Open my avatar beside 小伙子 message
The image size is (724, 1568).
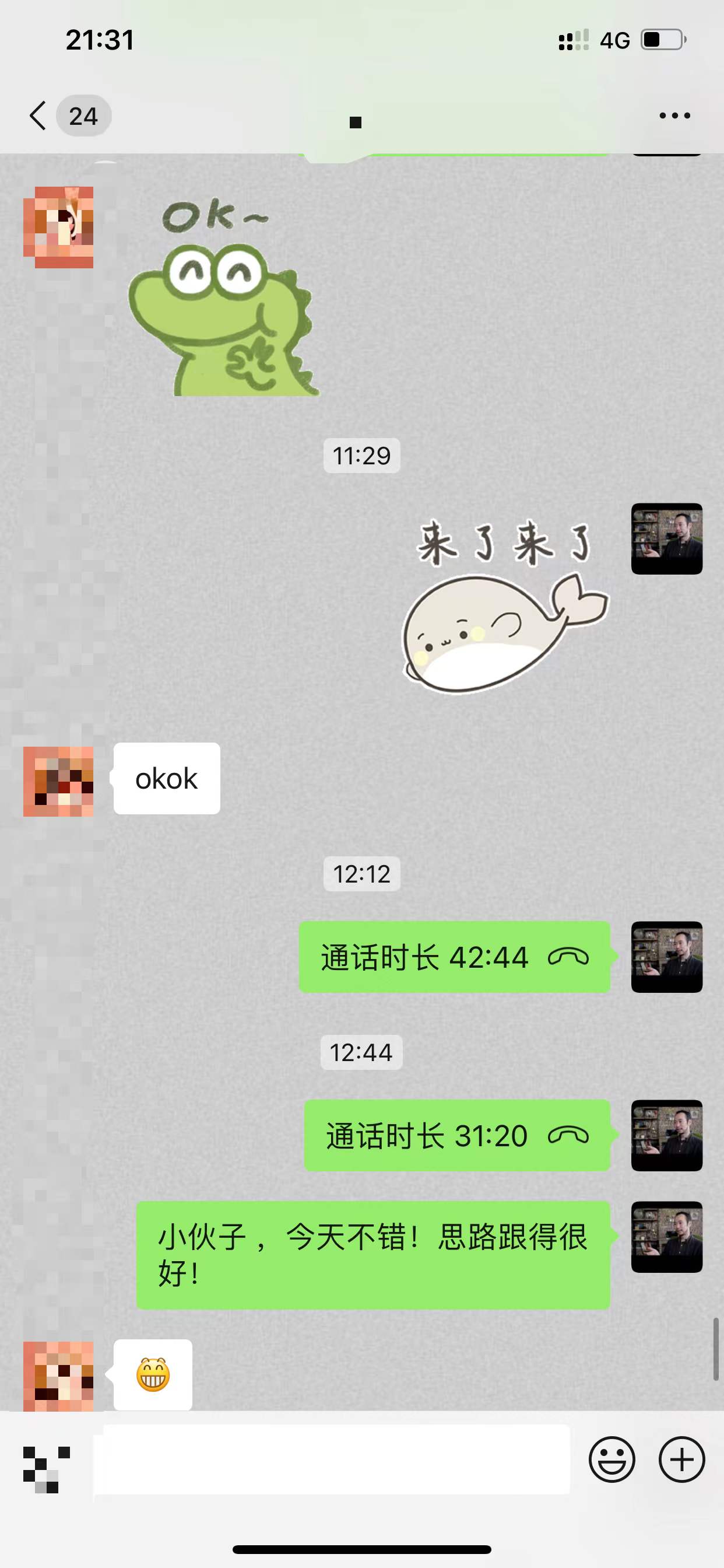pos(666,1236)
